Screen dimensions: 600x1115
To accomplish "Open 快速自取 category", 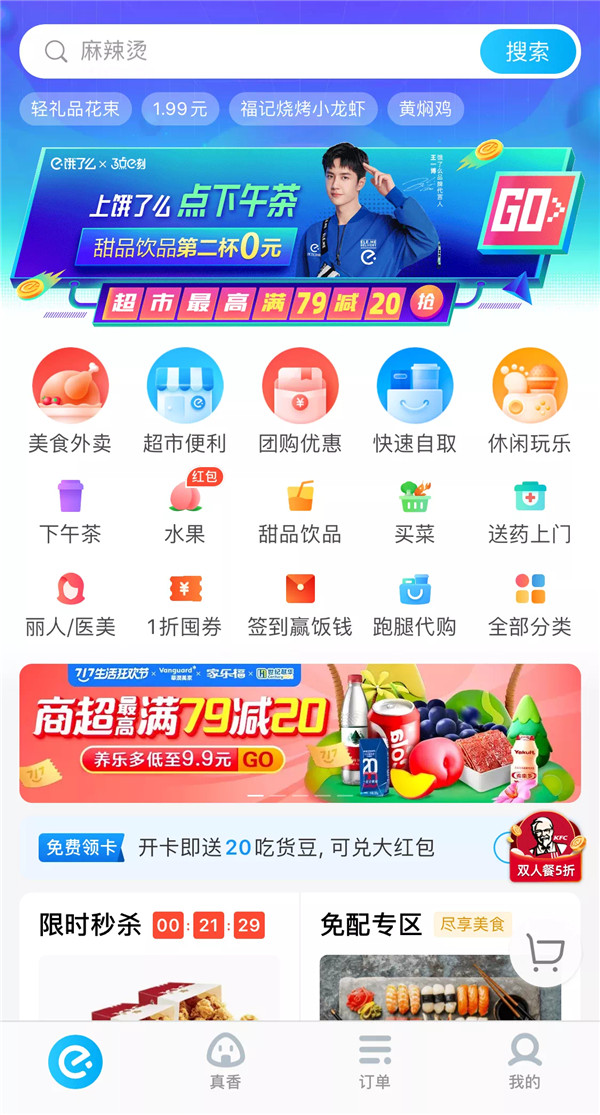I will (x=415, y=400).
